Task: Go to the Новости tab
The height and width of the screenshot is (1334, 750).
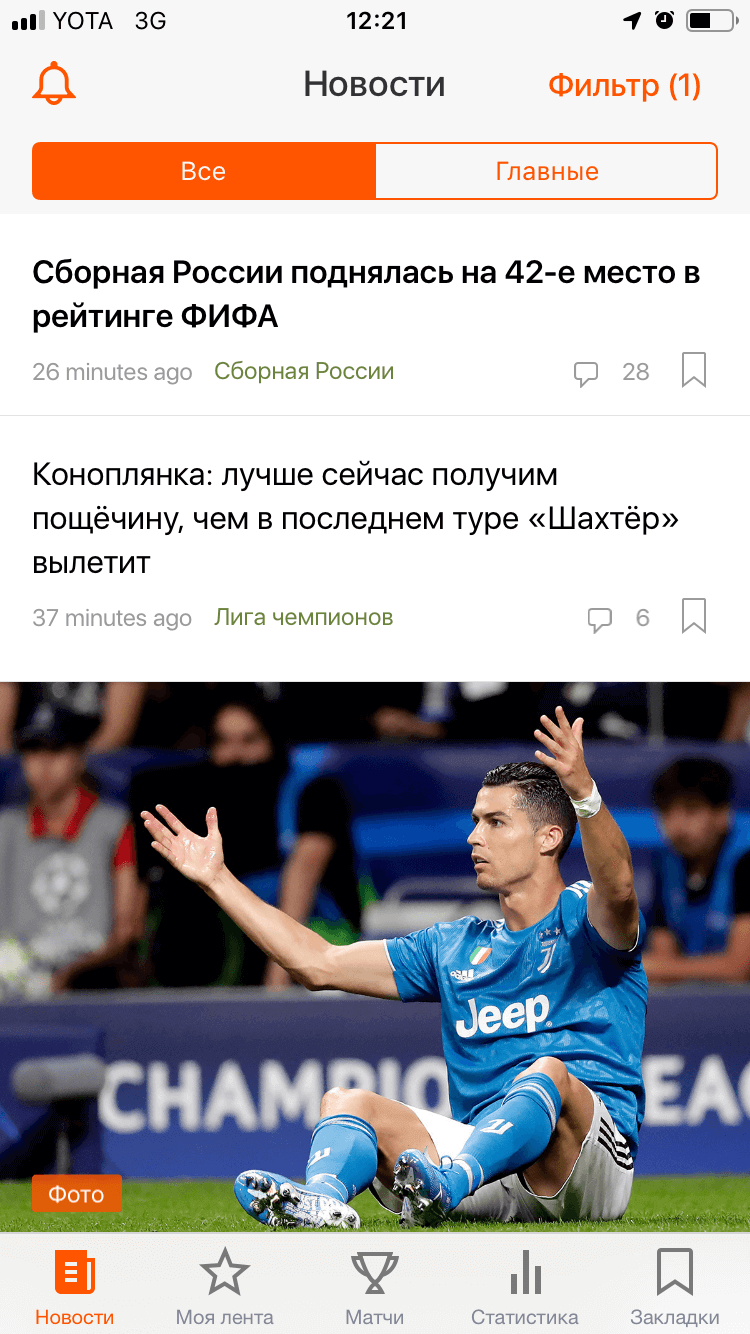Action: pos(75,1287)
